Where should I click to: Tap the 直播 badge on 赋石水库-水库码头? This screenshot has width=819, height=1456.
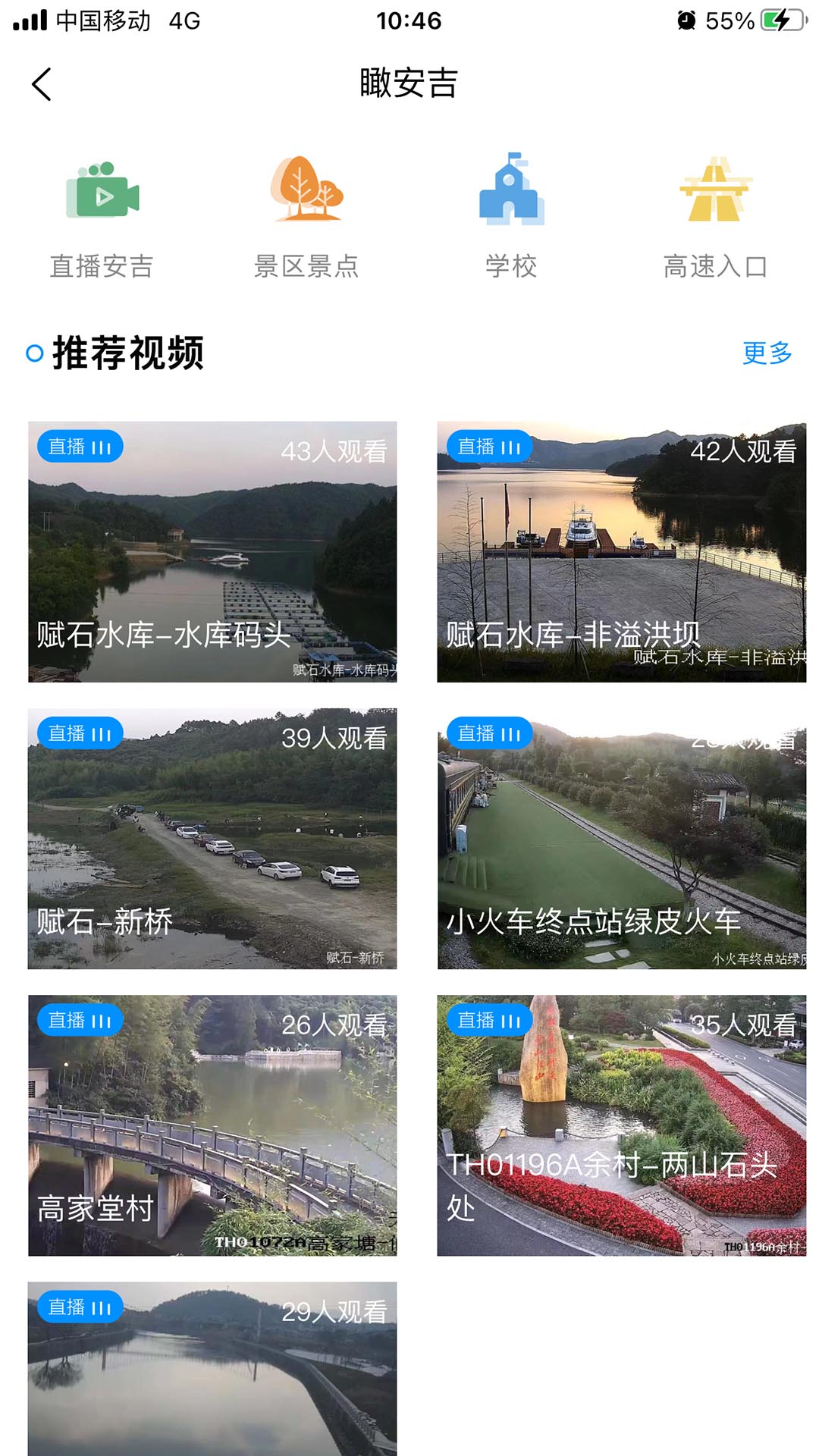[79, 447]
